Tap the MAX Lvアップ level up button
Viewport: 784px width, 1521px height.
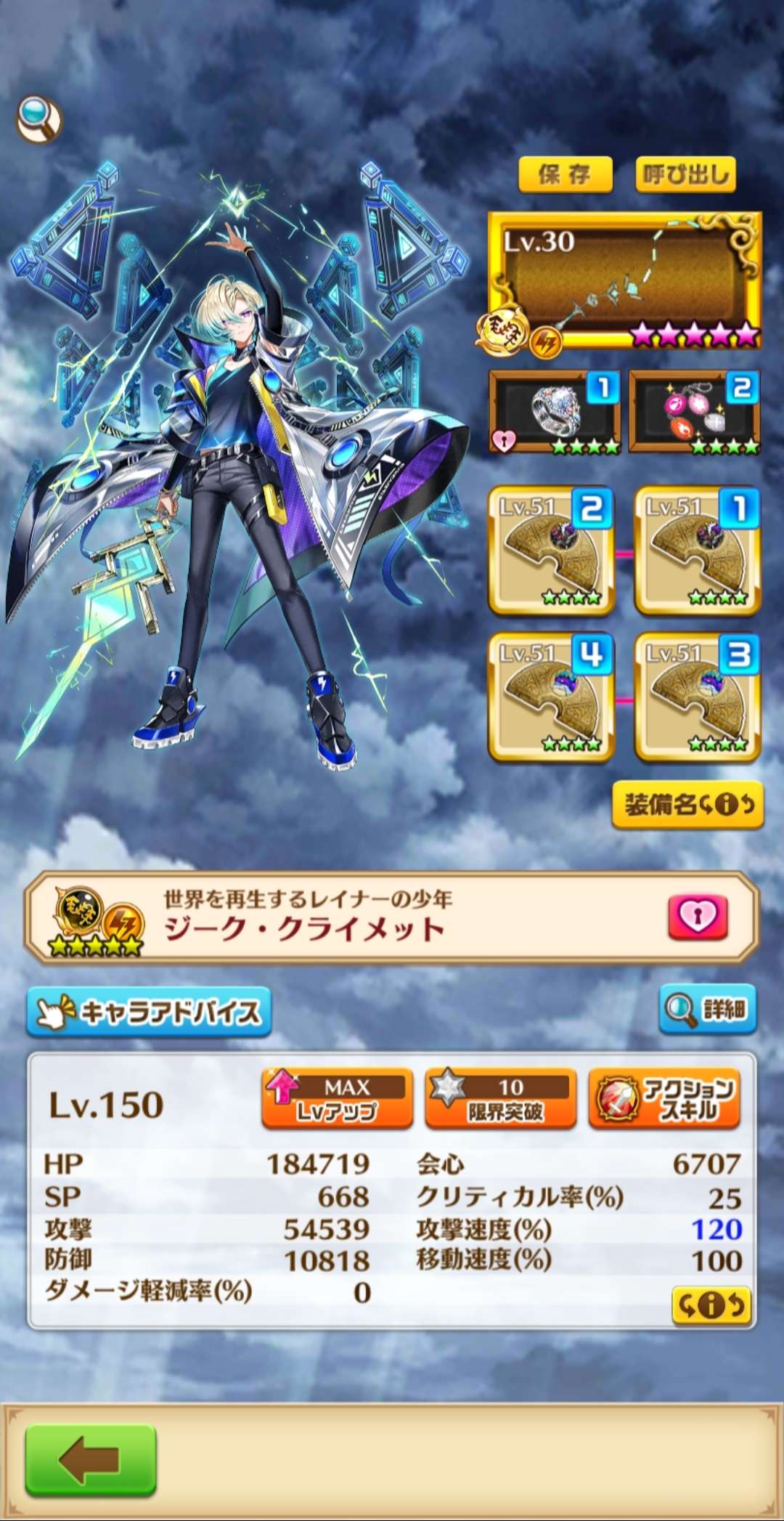338,1098
